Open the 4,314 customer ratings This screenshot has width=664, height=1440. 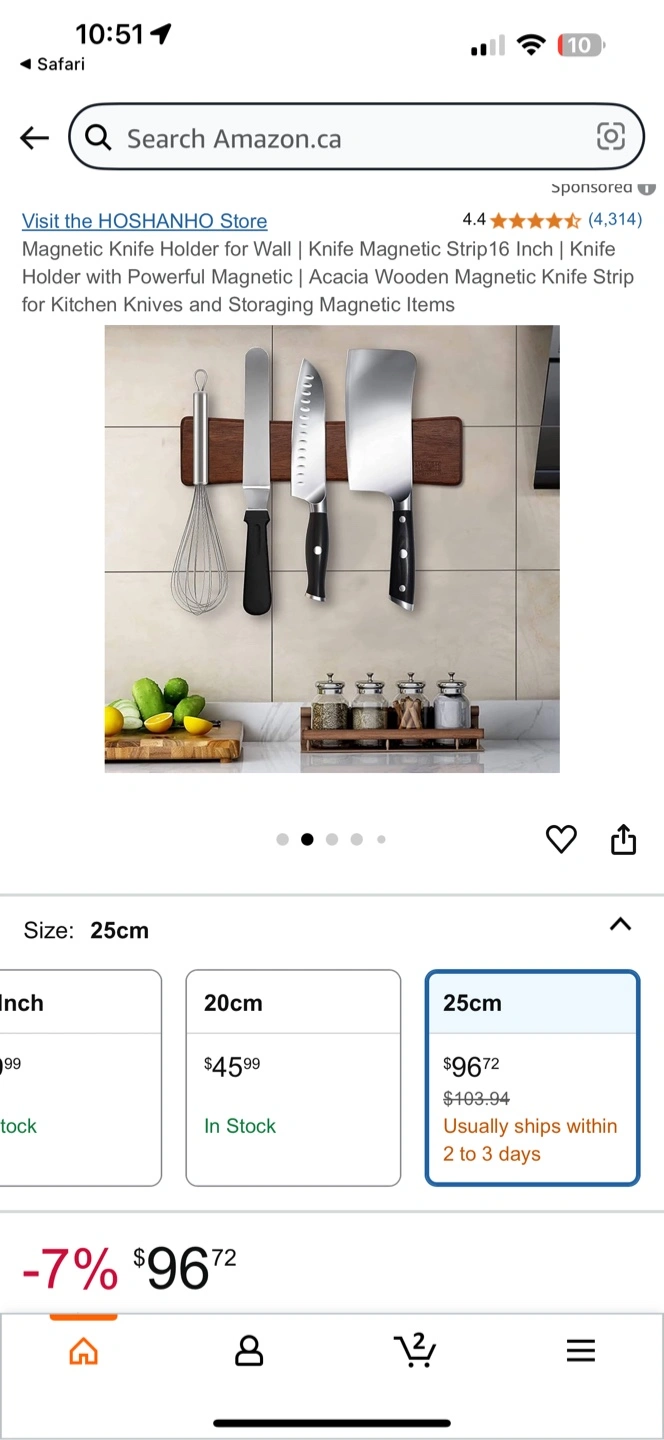(x=615, y=219)
